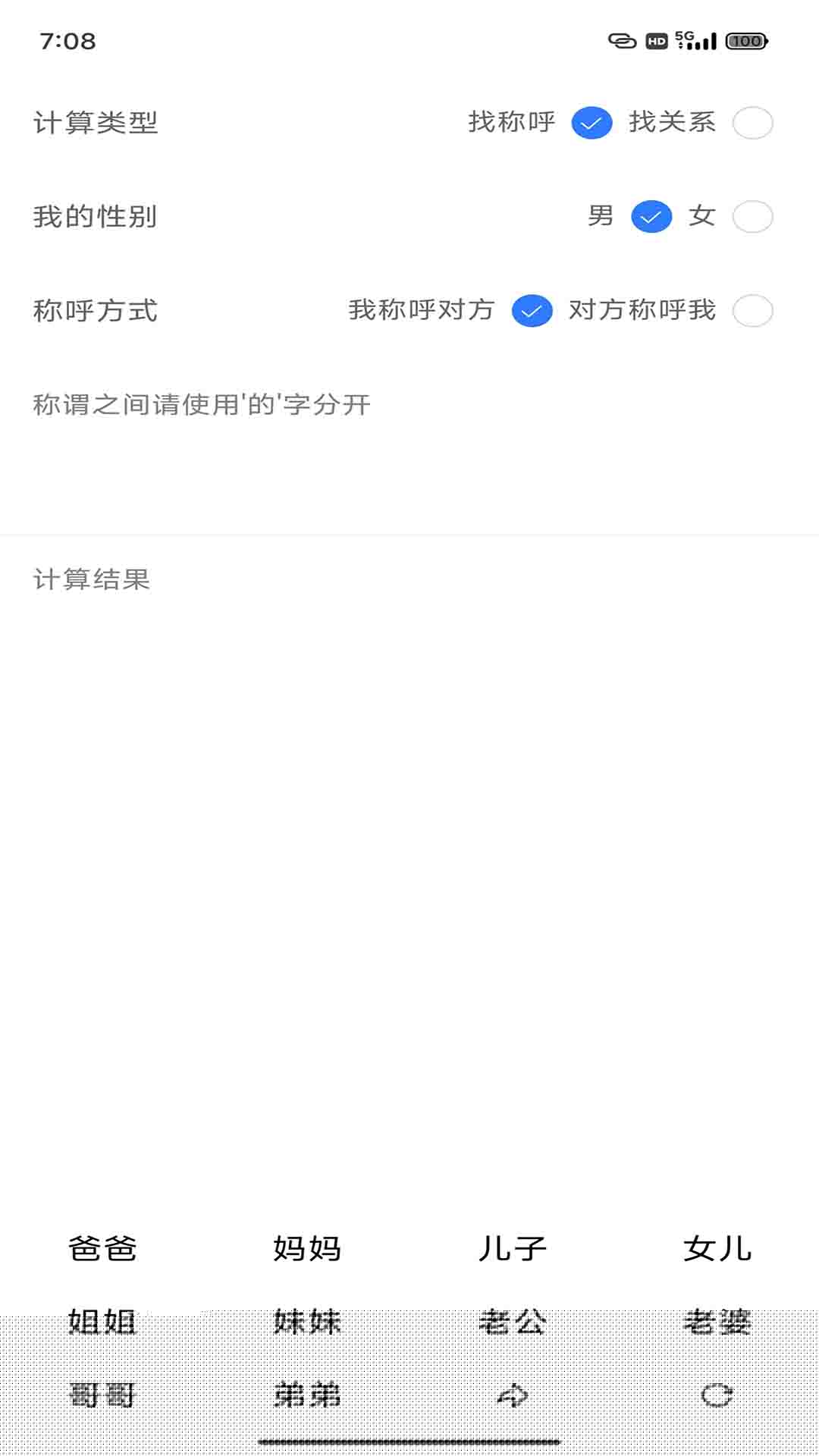Add 哥哥 to the relation chain
The image size is (819, 1456).
tap(102, 1395)
